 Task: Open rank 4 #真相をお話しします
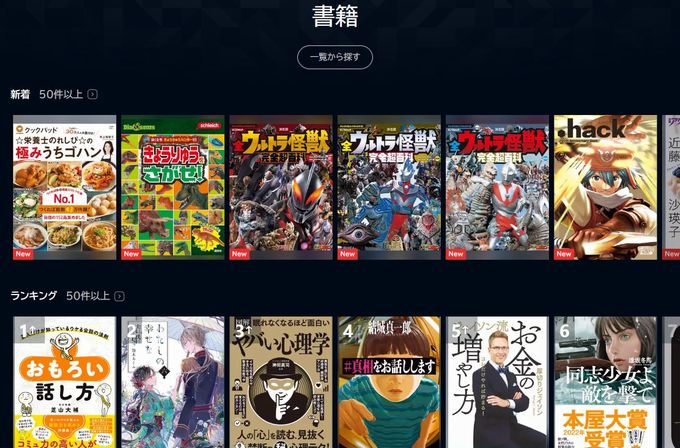click(389, 382)
